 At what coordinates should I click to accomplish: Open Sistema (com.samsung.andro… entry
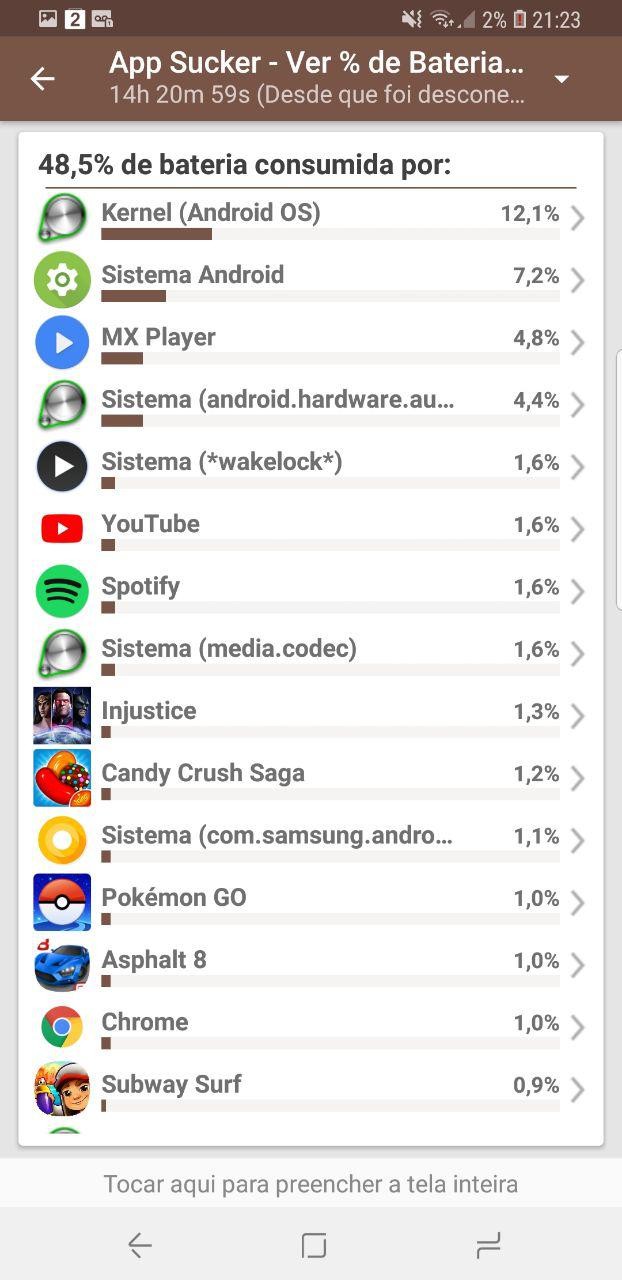click(311, 840)
